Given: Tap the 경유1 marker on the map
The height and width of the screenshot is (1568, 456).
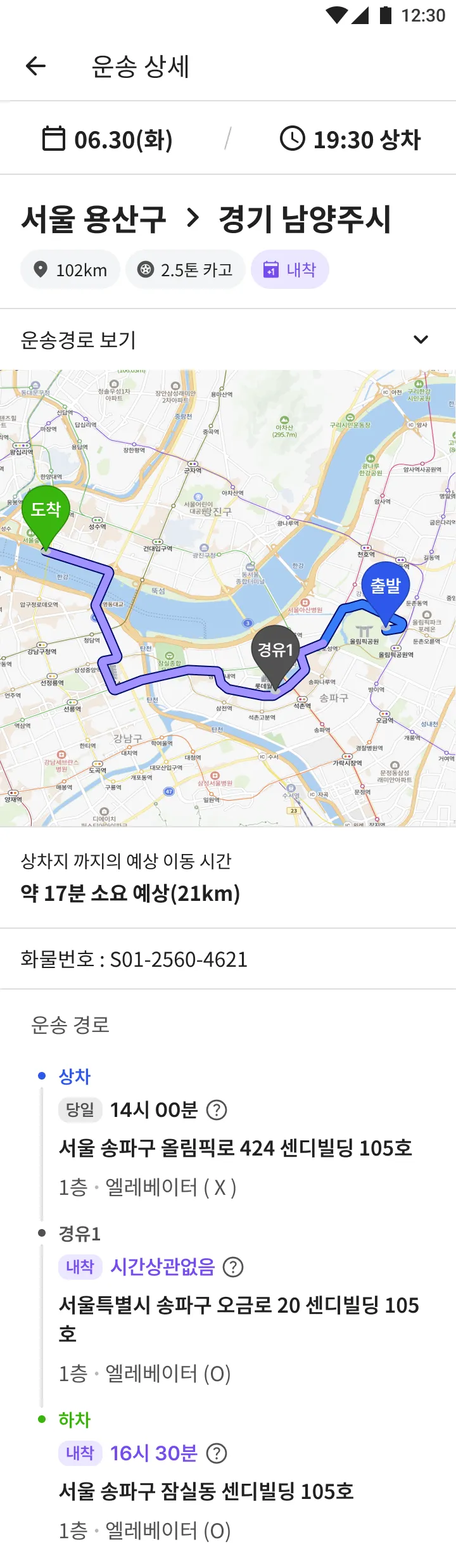Looking at the screenshot, I should (x=275, y=651).
